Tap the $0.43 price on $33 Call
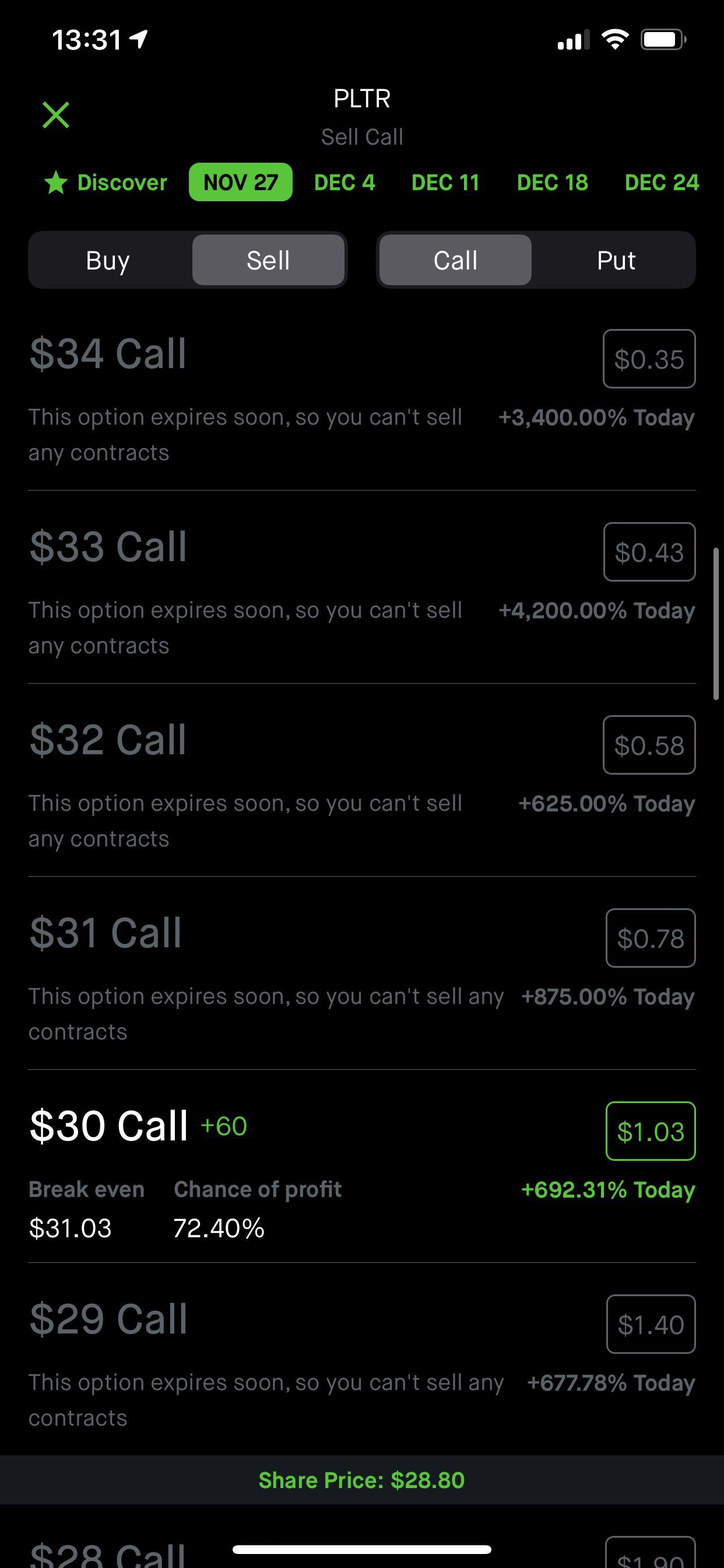Image resolution: width=724 pixels, height=1568 pixels. [x=649, y=552]
